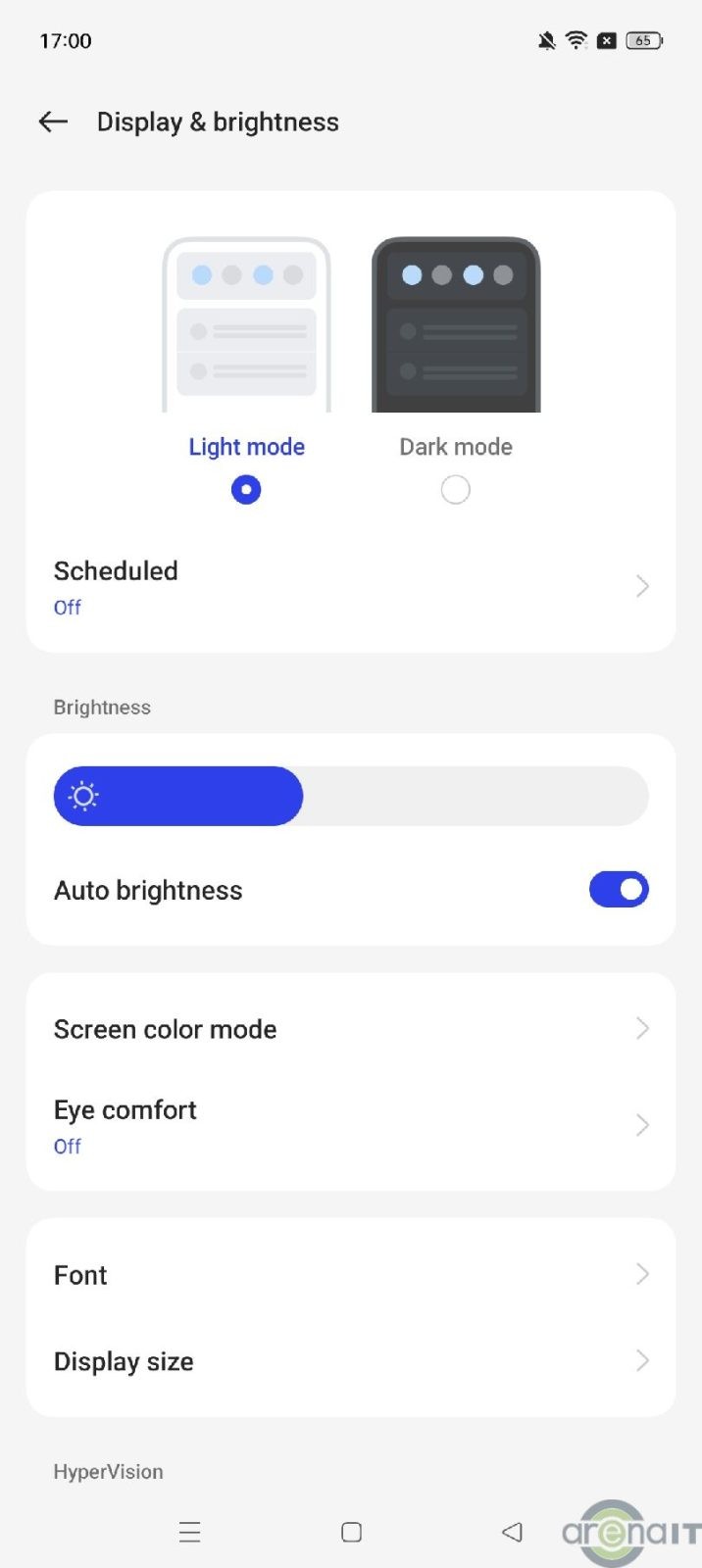Open the Scheduled setting
Screen dimensions: 702x1568
point(350,586)
